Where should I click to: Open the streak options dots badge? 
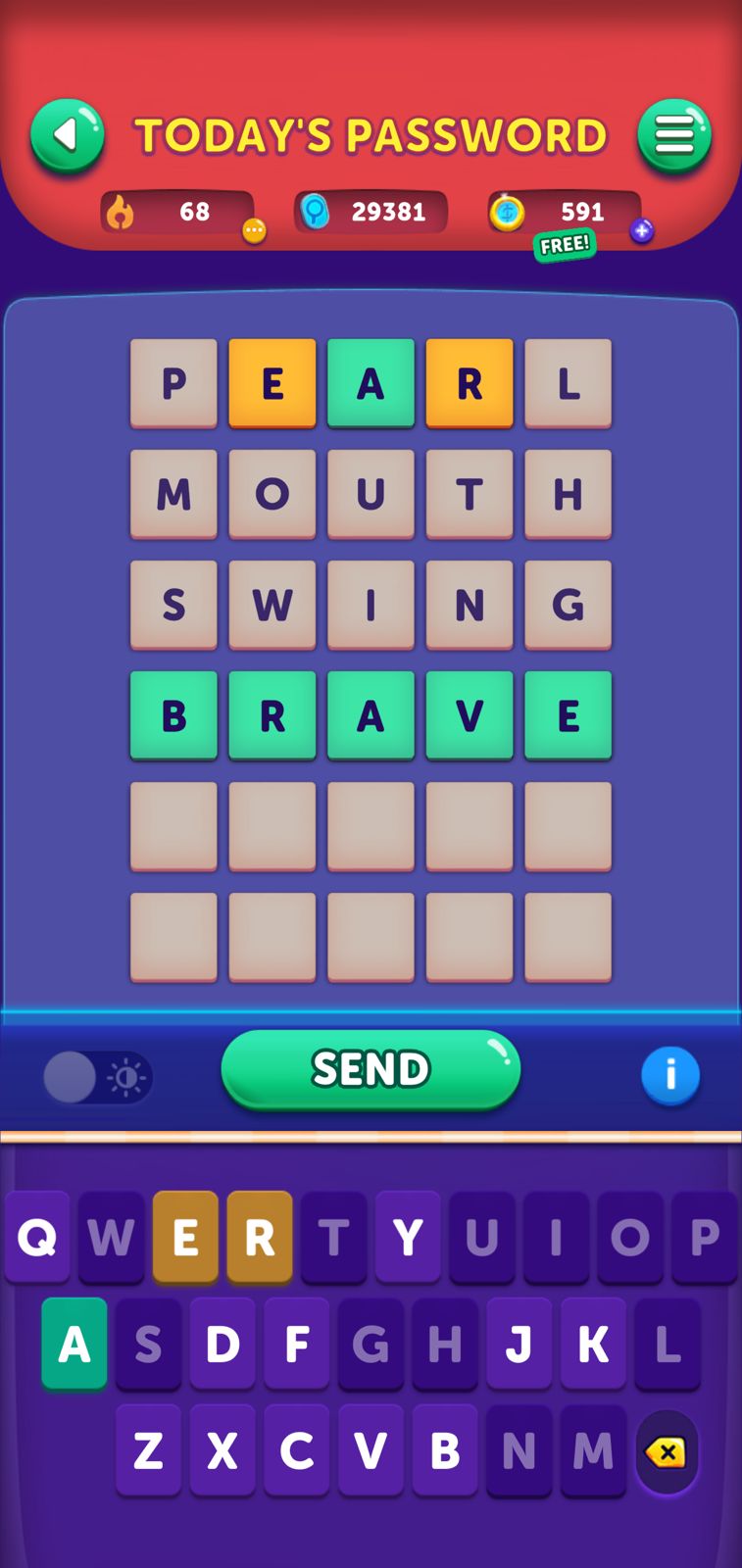coord(254,231)
